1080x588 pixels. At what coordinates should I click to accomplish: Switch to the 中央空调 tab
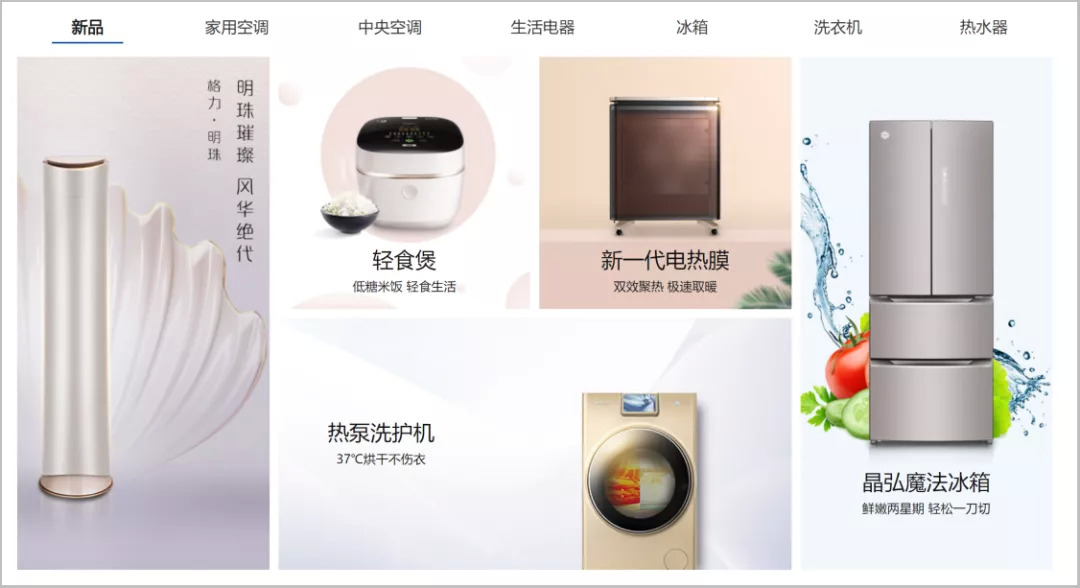(390, 28)
